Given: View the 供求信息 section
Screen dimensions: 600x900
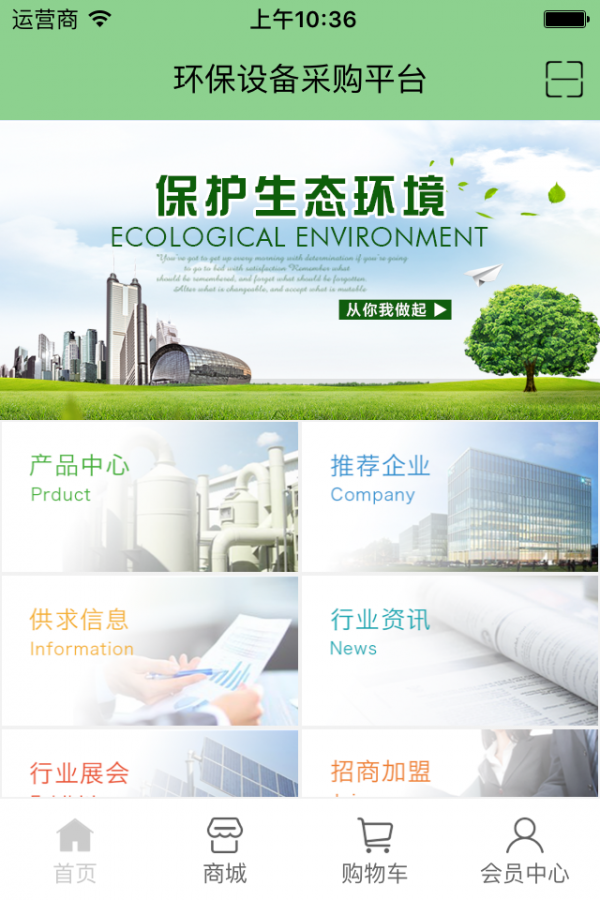Looking at the screenshot, I should coord(150,650).
